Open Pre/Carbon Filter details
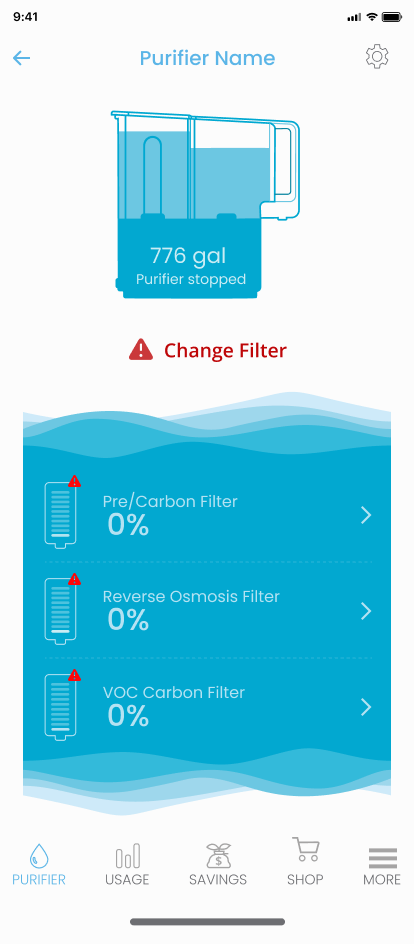This screenshot has height=944, width=414. [x=208, y=515]
